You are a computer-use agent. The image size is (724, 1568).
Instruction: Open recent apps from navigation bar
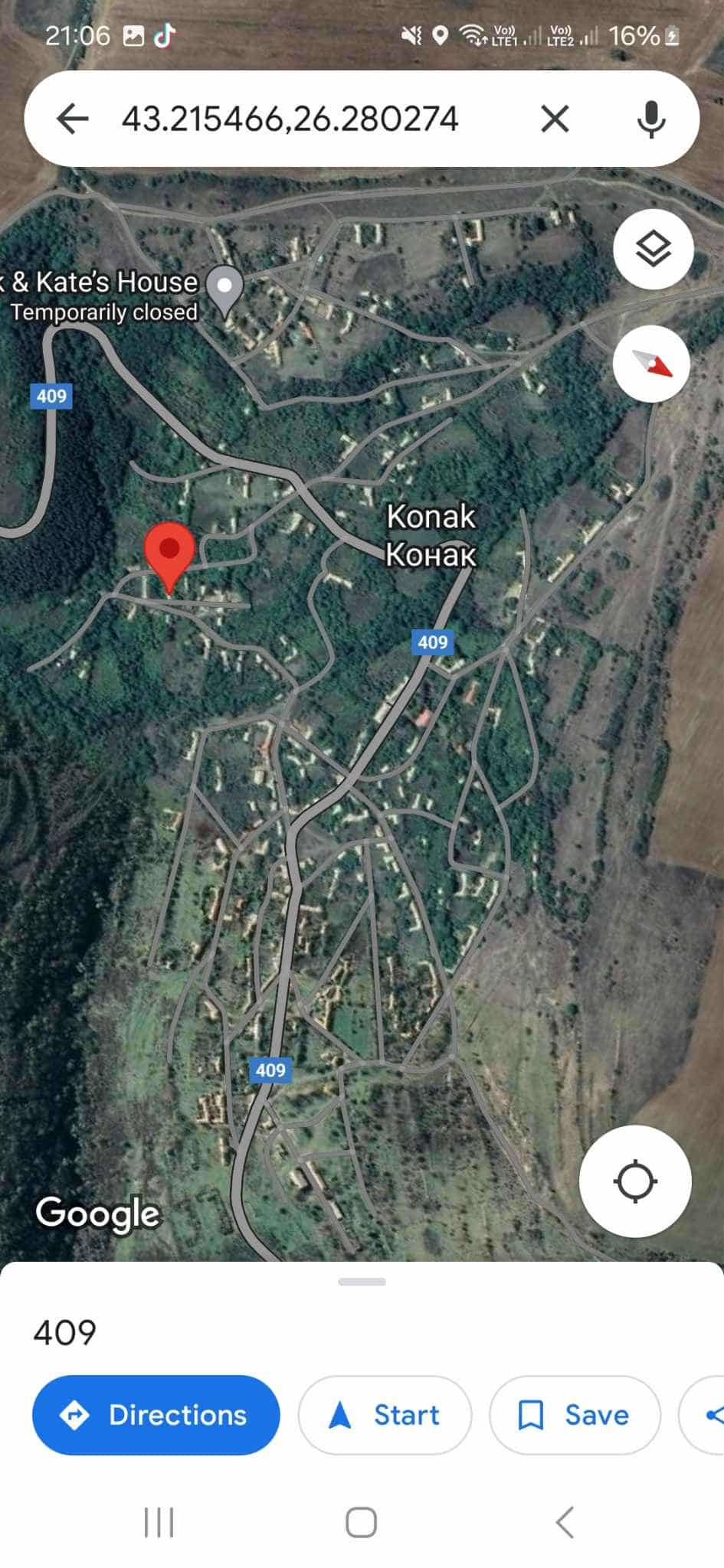click(x=159, y=1522)
